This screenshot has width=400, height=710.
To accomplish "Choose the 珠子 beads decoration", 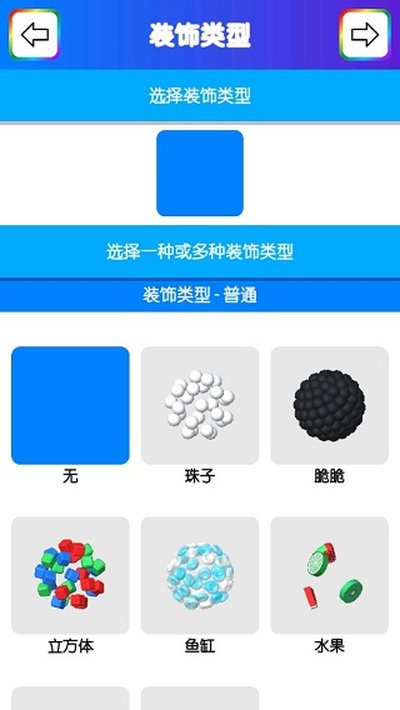I will [x=200, y=405].
